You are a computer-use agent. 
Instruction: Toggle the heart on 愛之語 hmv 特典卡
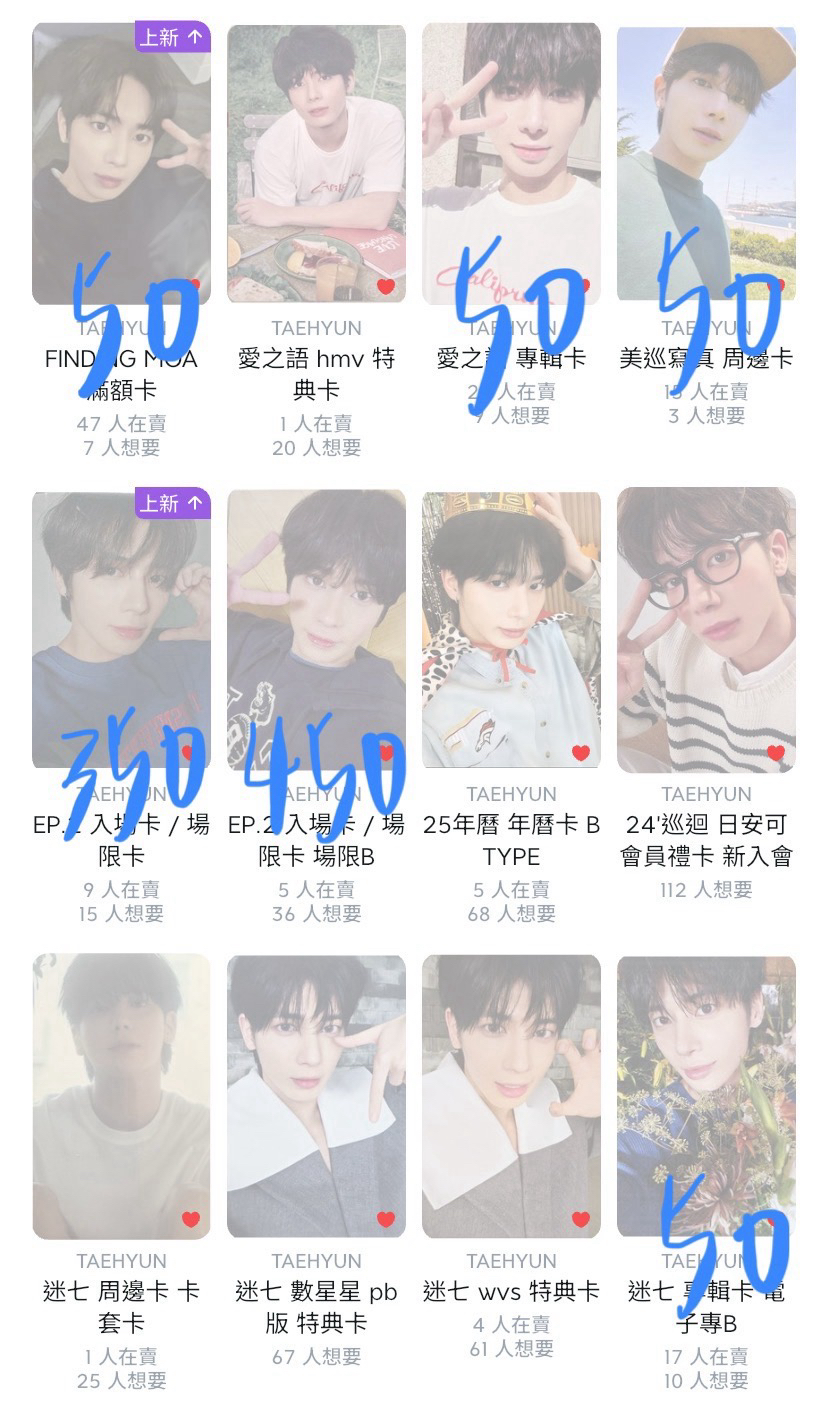[x=386, y=287]
